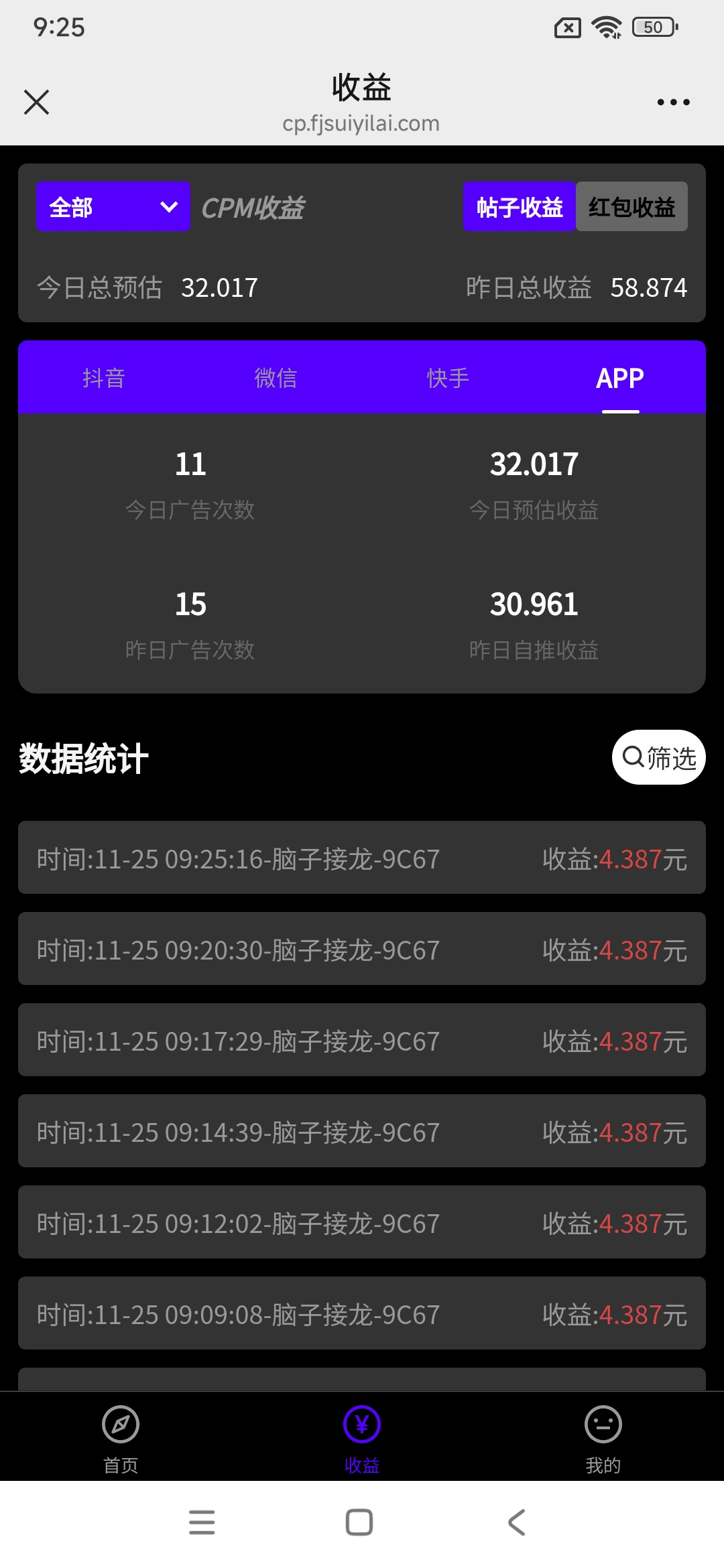Switch to 红包收益
Screen dimensions: 724x1568
pos(631,206)
